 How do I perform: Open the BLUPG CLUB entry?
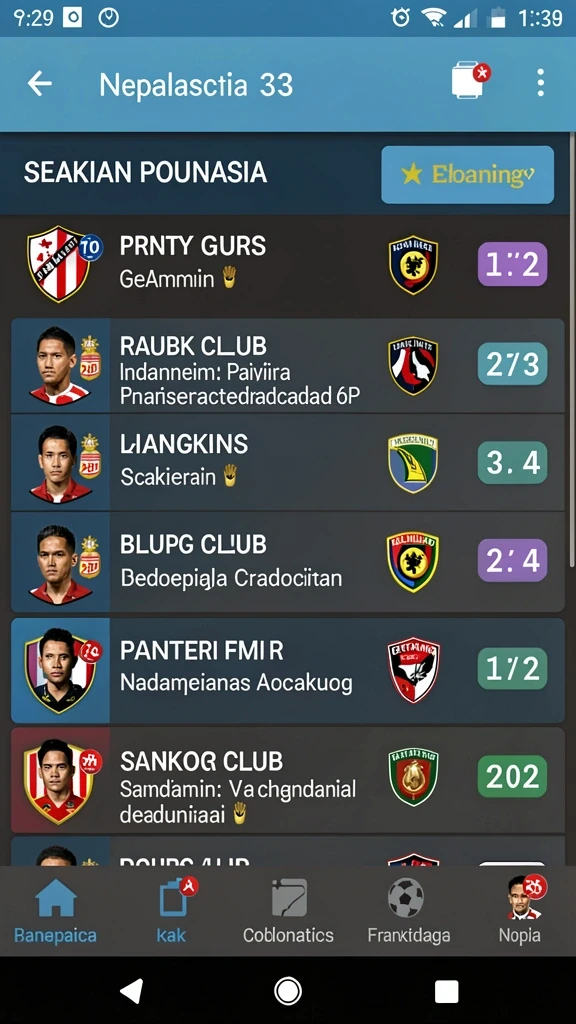[288, 562]
